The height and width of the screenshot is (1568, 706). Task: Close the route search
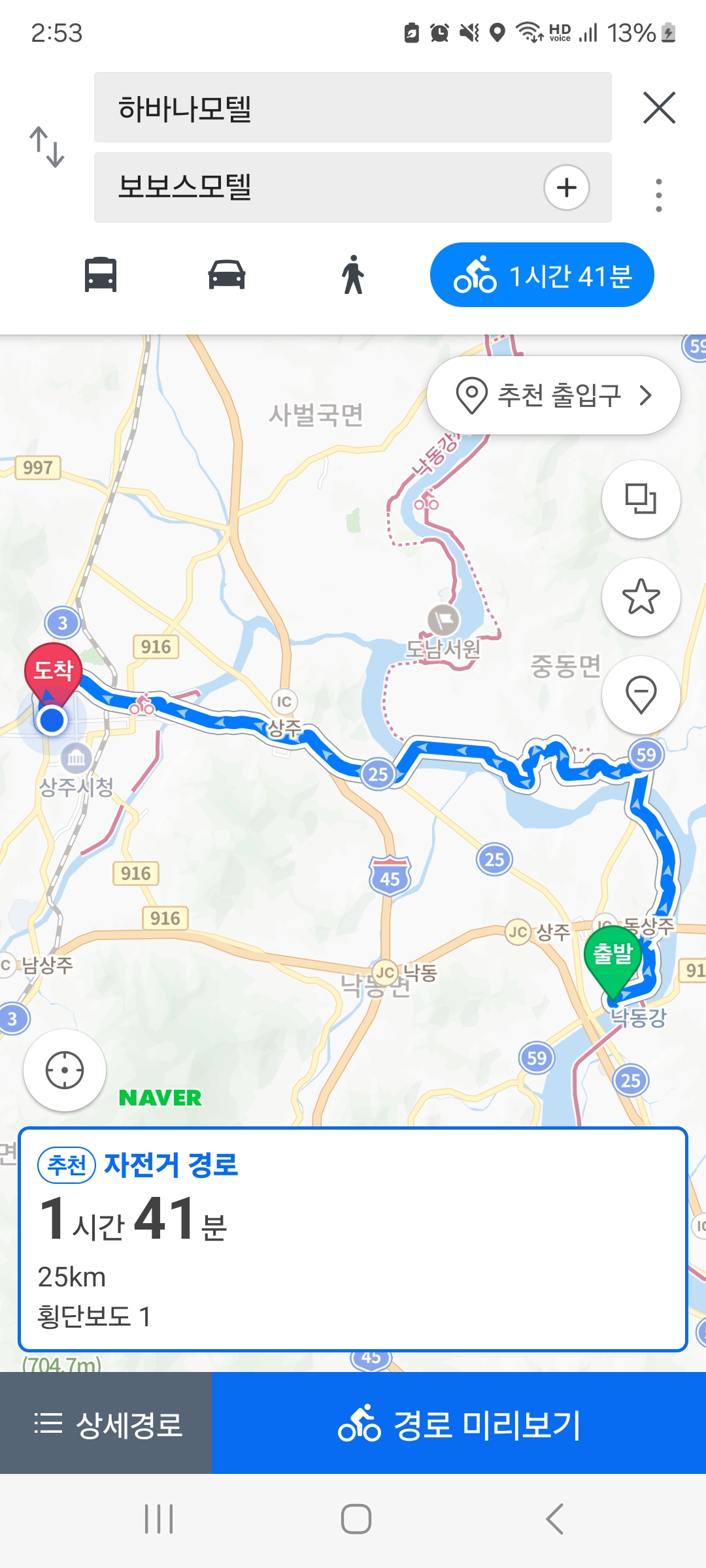coord(659,108)
